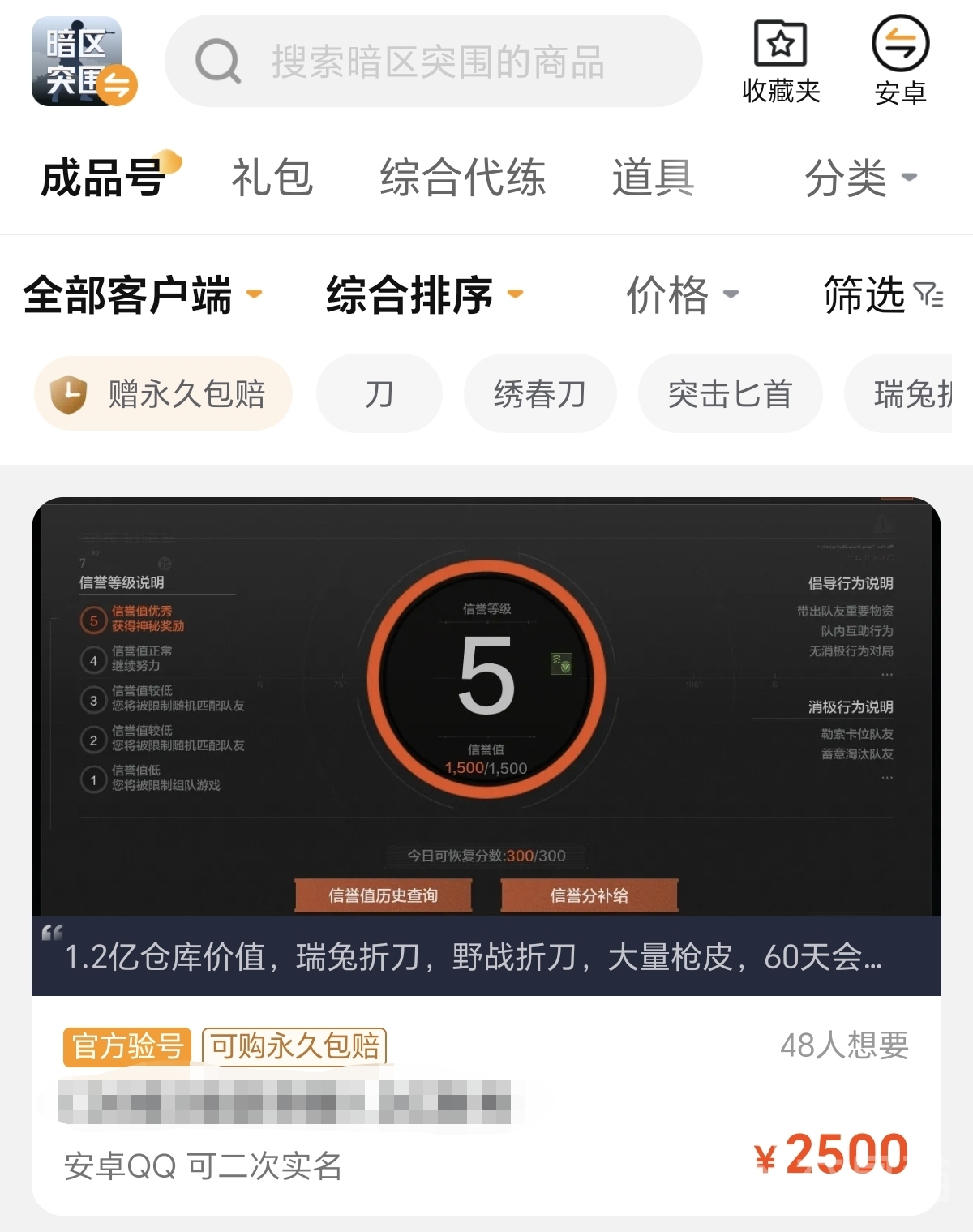Go to the 道具 tab
This screenshot has width=973, height=1232.
pyautogui.click(x=653, y=178)
